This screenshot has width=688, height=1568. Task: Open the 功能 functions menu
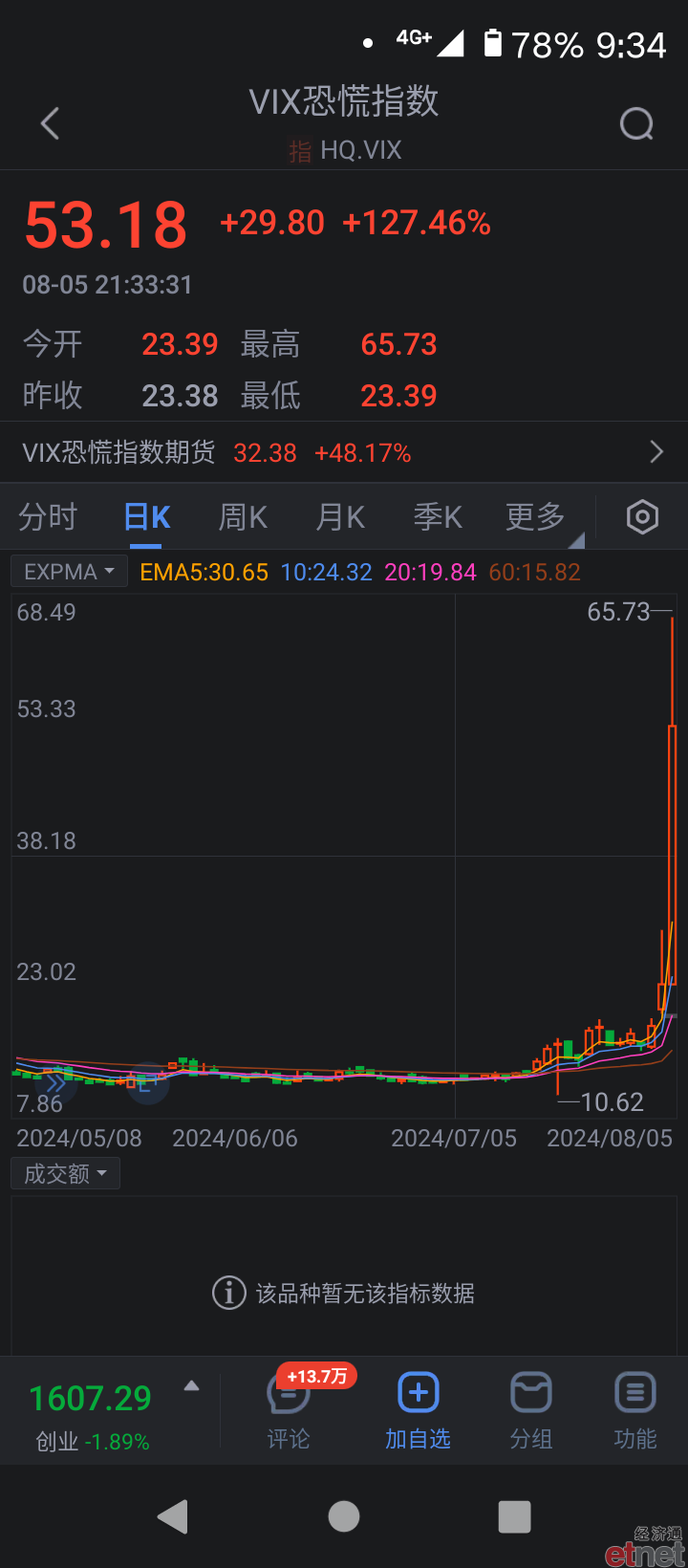(634, 1411)
